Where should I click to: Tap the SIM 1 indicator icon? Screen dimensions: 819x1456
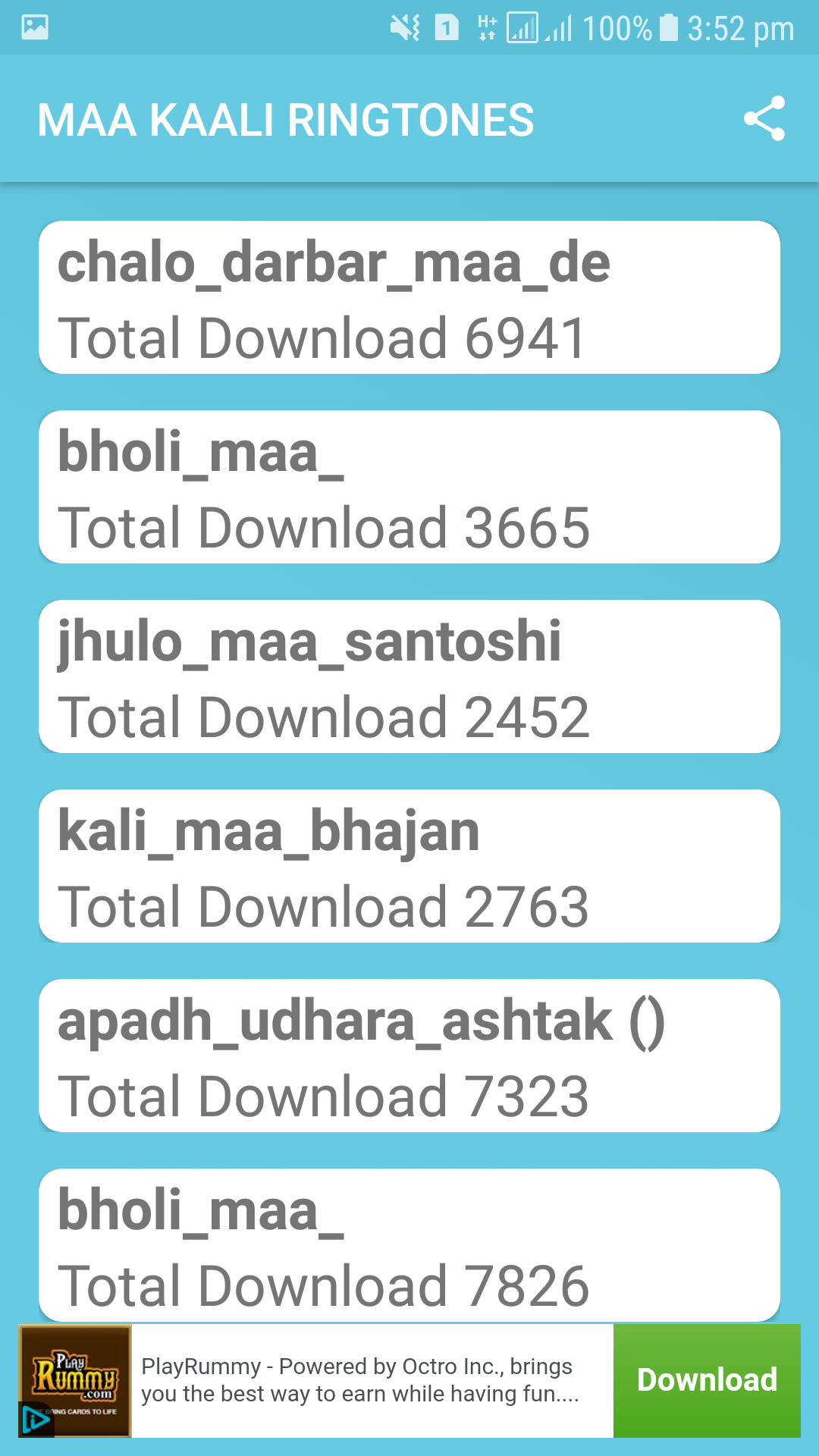pyautogui.click(x=447, y=28)
